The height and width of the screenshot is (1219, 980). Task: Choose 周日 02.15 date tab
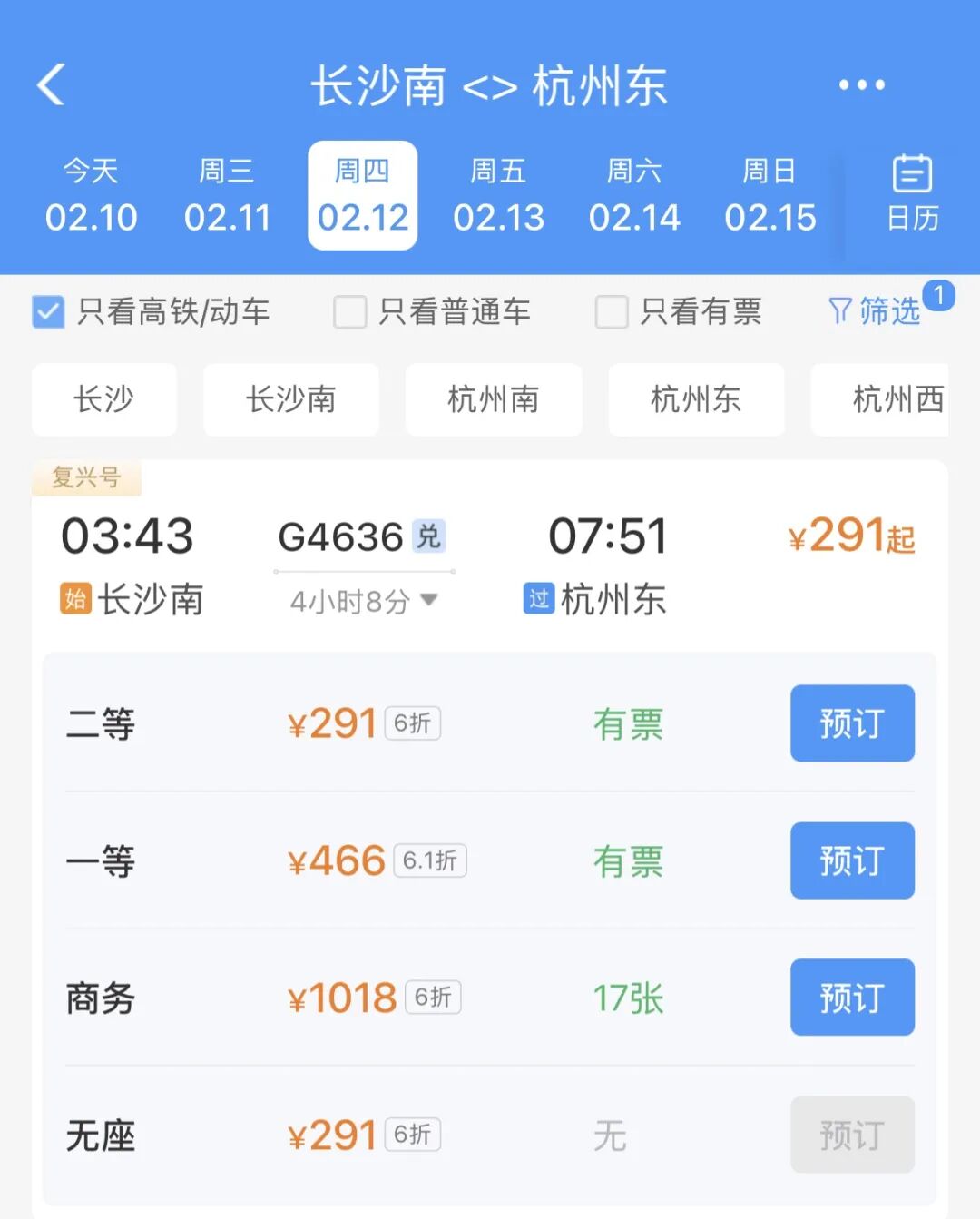(770, 196)
